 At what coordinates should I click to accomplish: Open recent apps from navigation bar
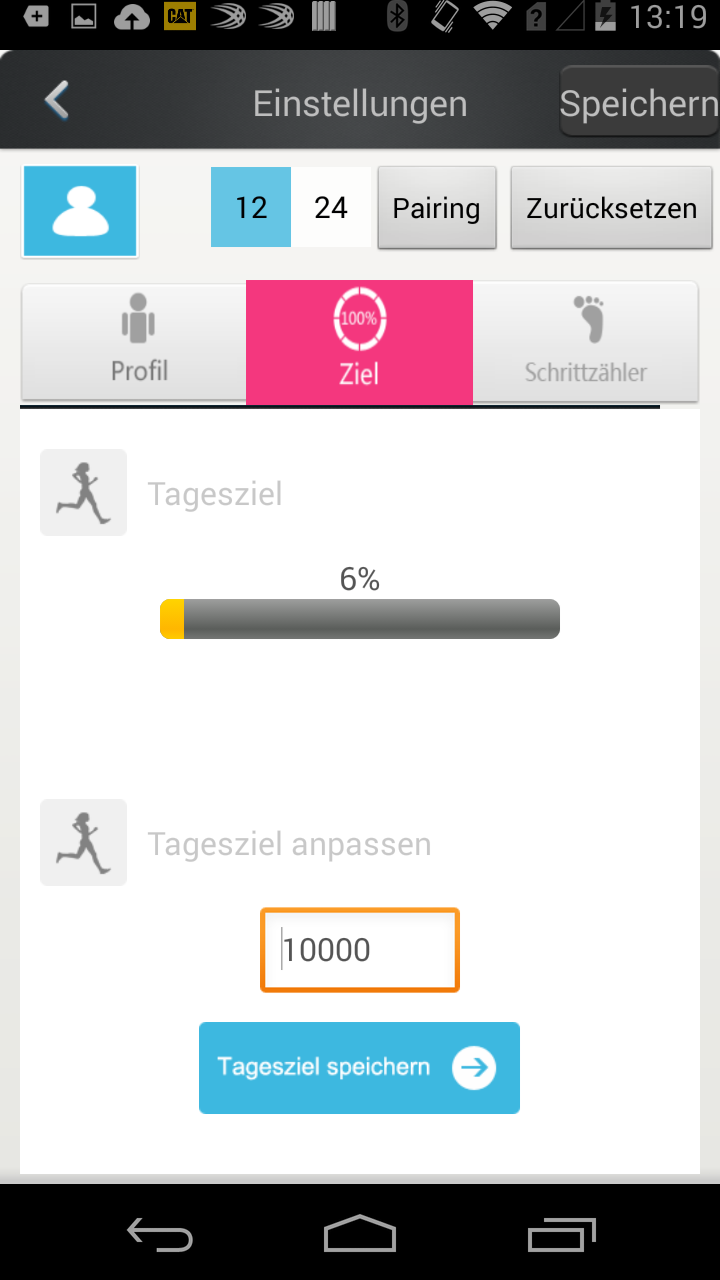coord(562,1233)
